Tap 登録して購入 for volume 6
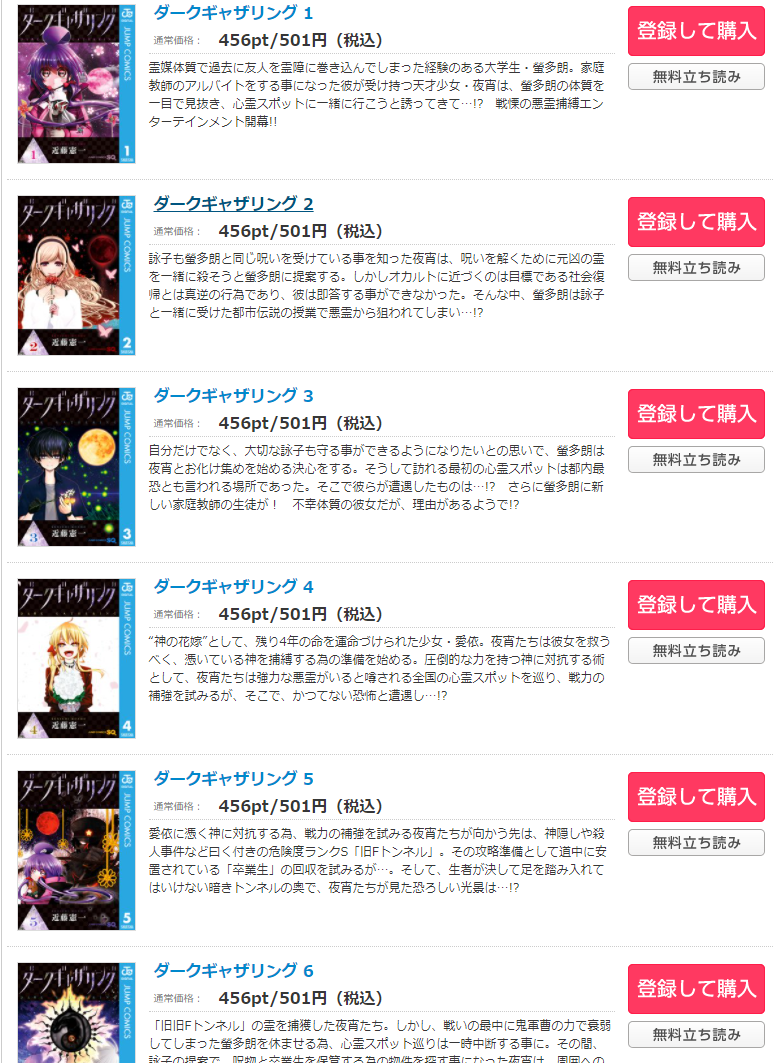Image resolution: width=773 pixels, height=1063 pixels. coord(696,988)
